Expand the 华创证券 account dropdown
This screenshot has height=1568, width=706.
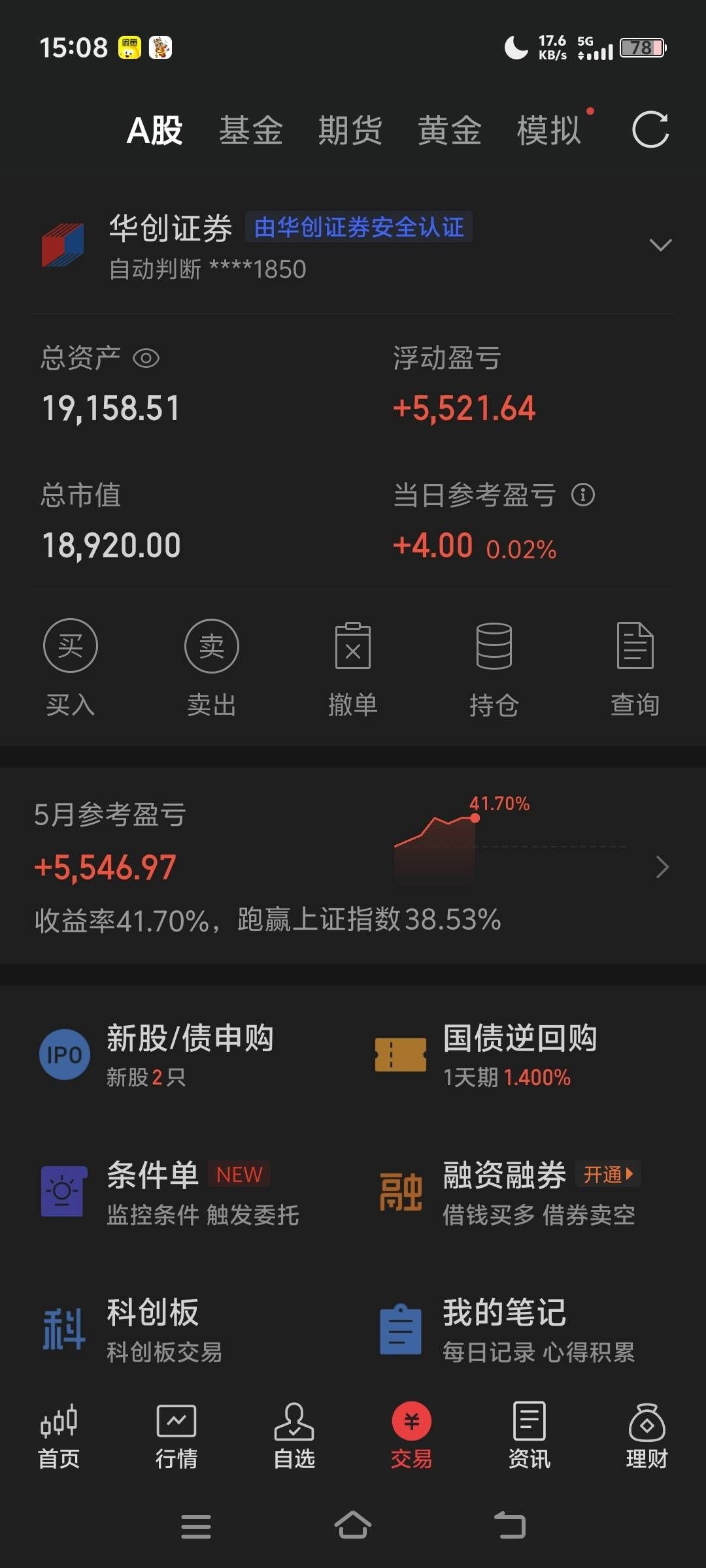[660, 245]
